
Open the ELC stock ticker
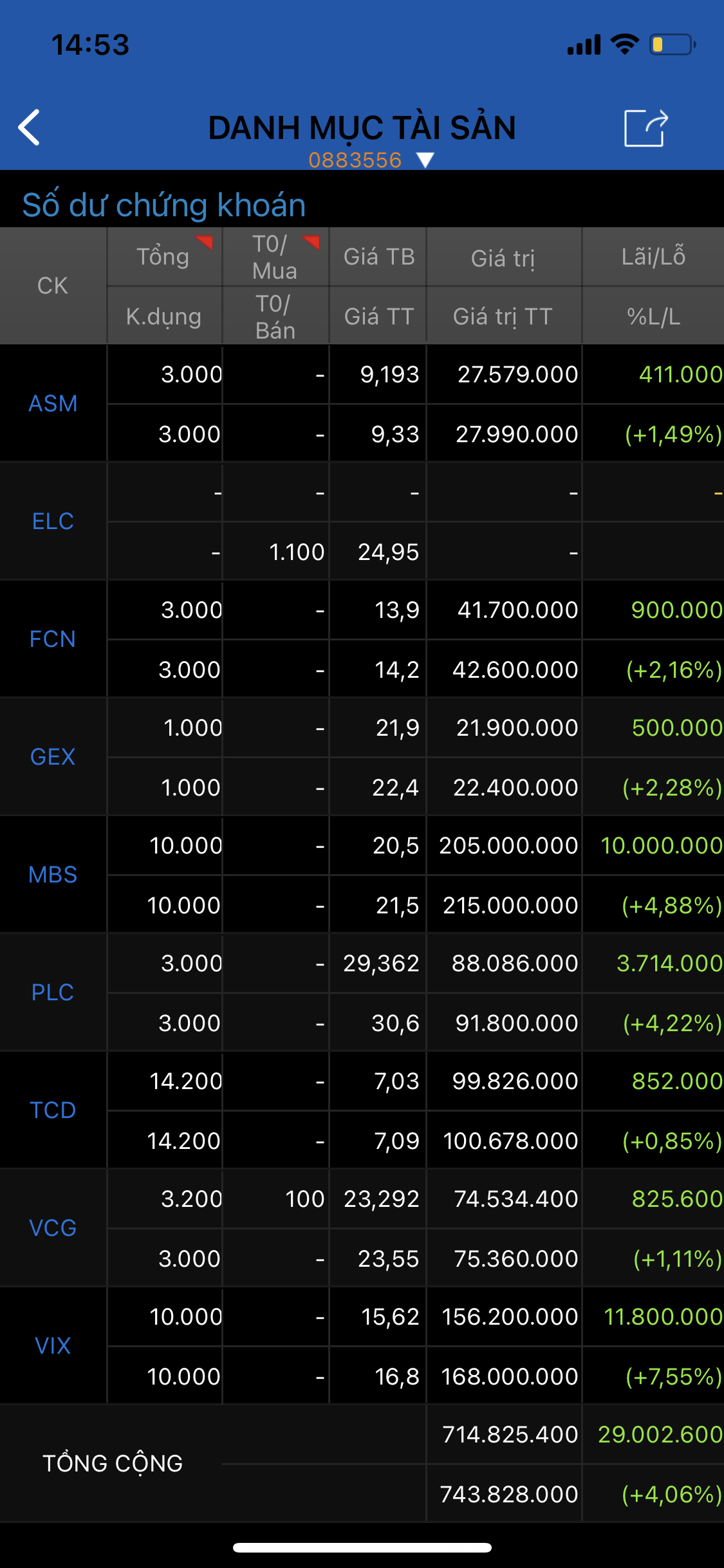[x=53, y=521]
